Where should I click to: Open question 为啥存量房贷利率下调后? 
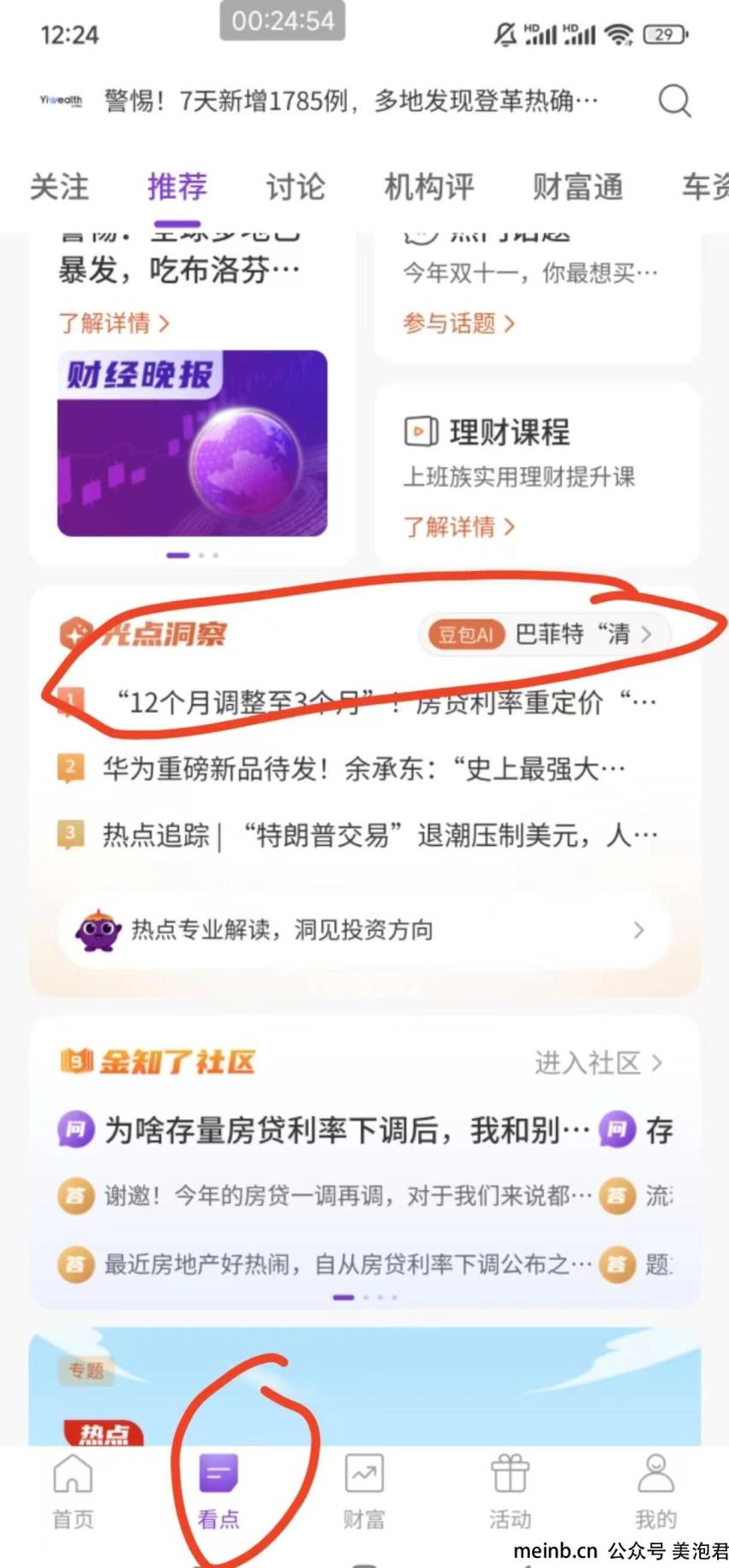[346, 1130]
